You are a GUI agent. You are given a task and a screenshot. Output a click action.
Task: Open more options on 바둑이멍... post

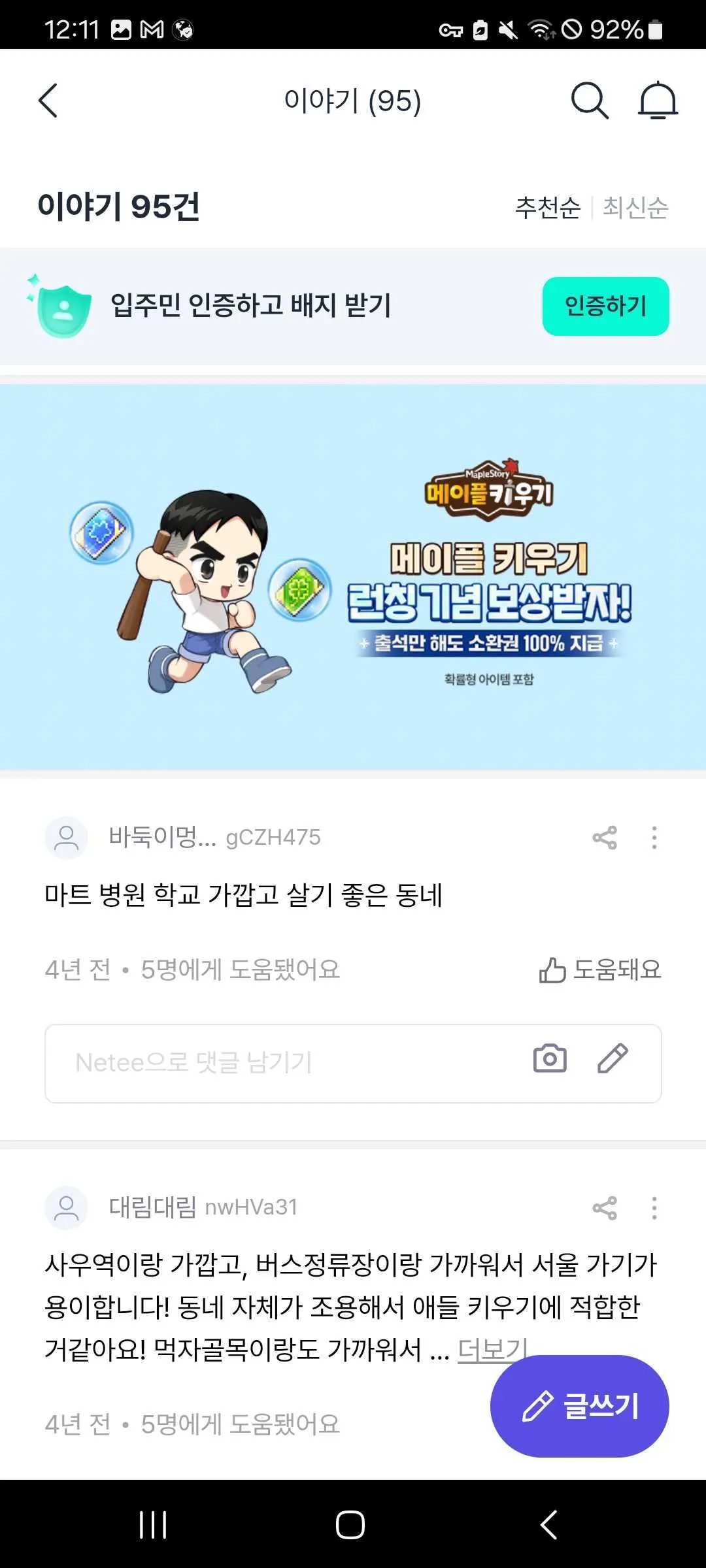[654, 838]
